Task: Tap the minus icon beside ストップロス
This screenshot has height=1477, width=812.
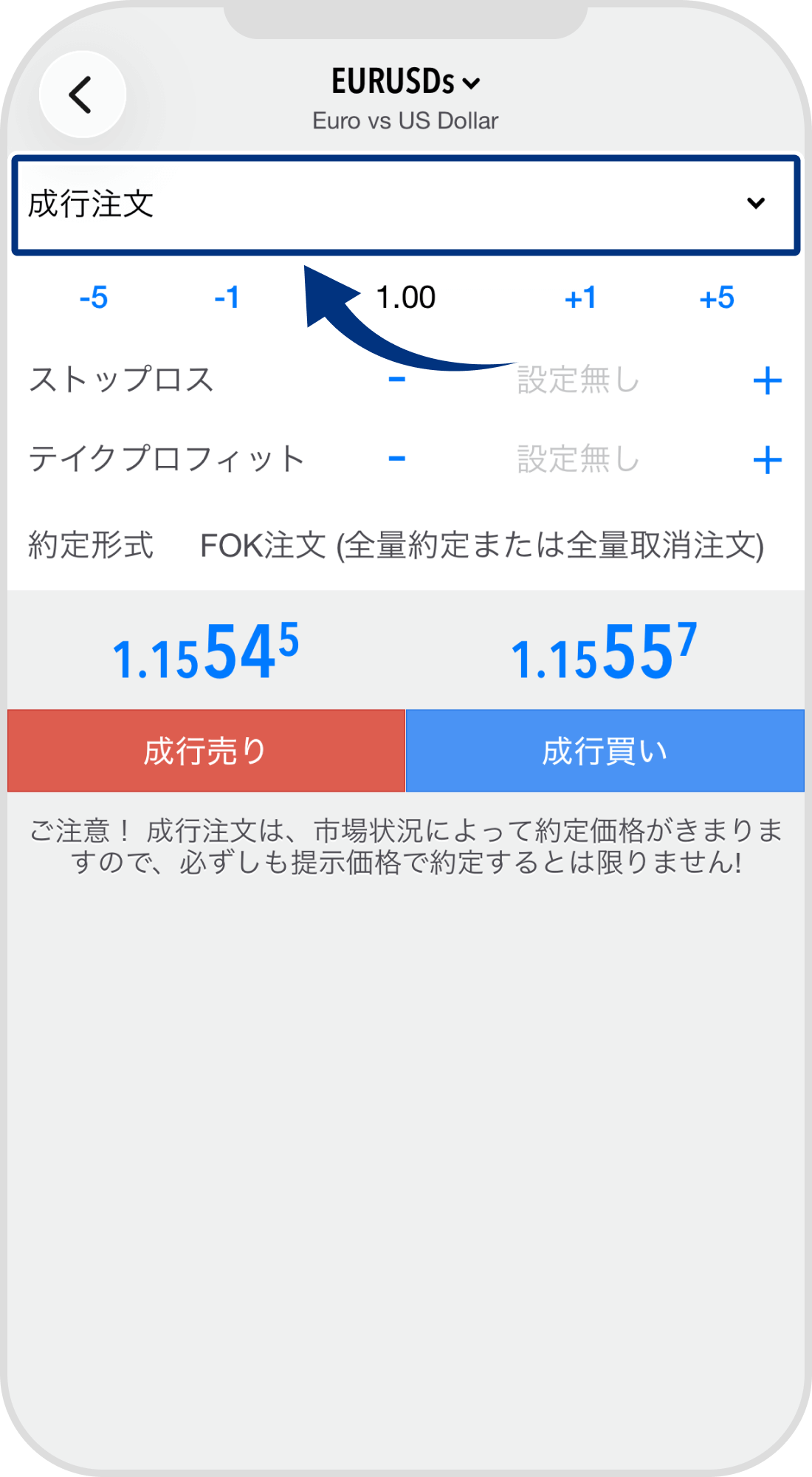Action: coord(396,380)
